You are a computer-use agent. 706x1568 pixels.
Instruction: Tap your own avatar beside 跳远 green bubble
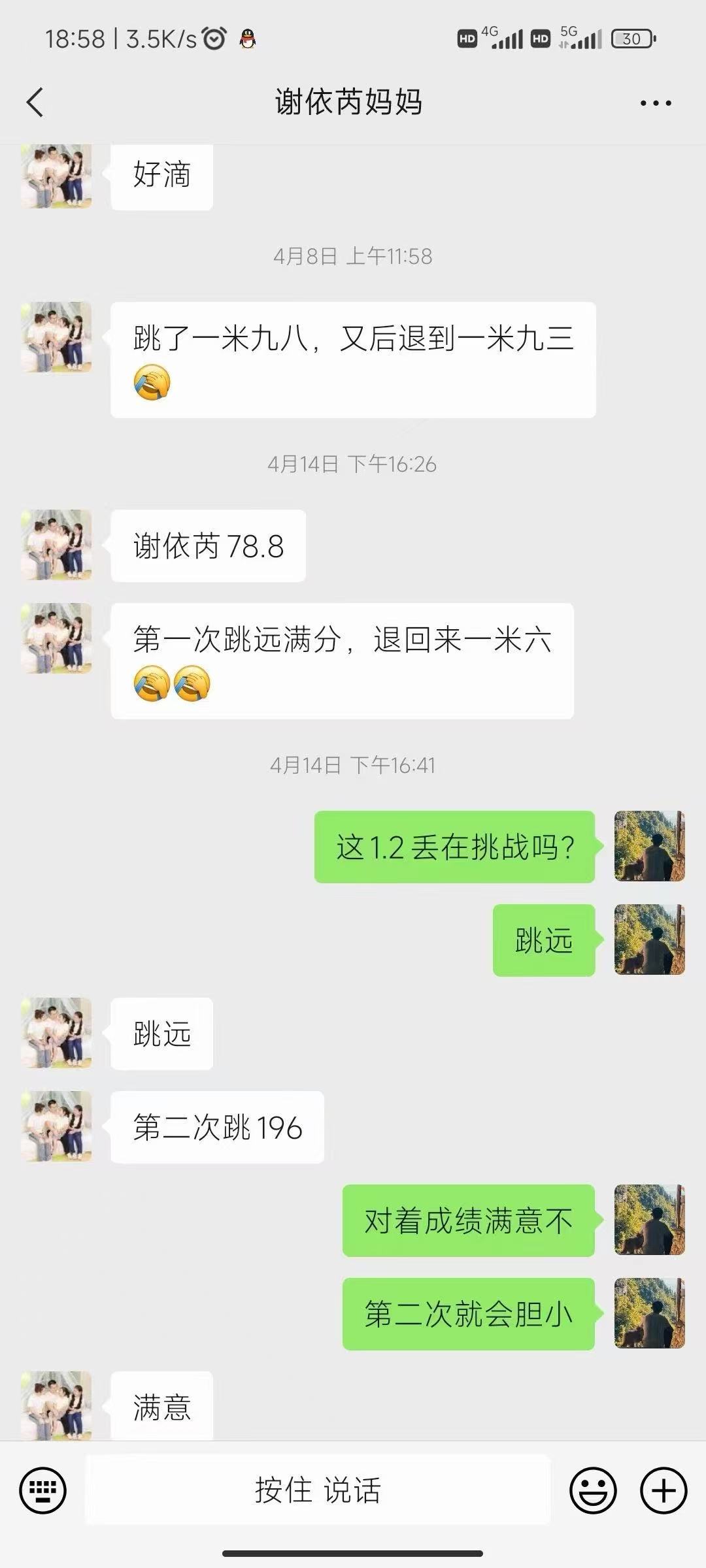(x=648, y=939)
